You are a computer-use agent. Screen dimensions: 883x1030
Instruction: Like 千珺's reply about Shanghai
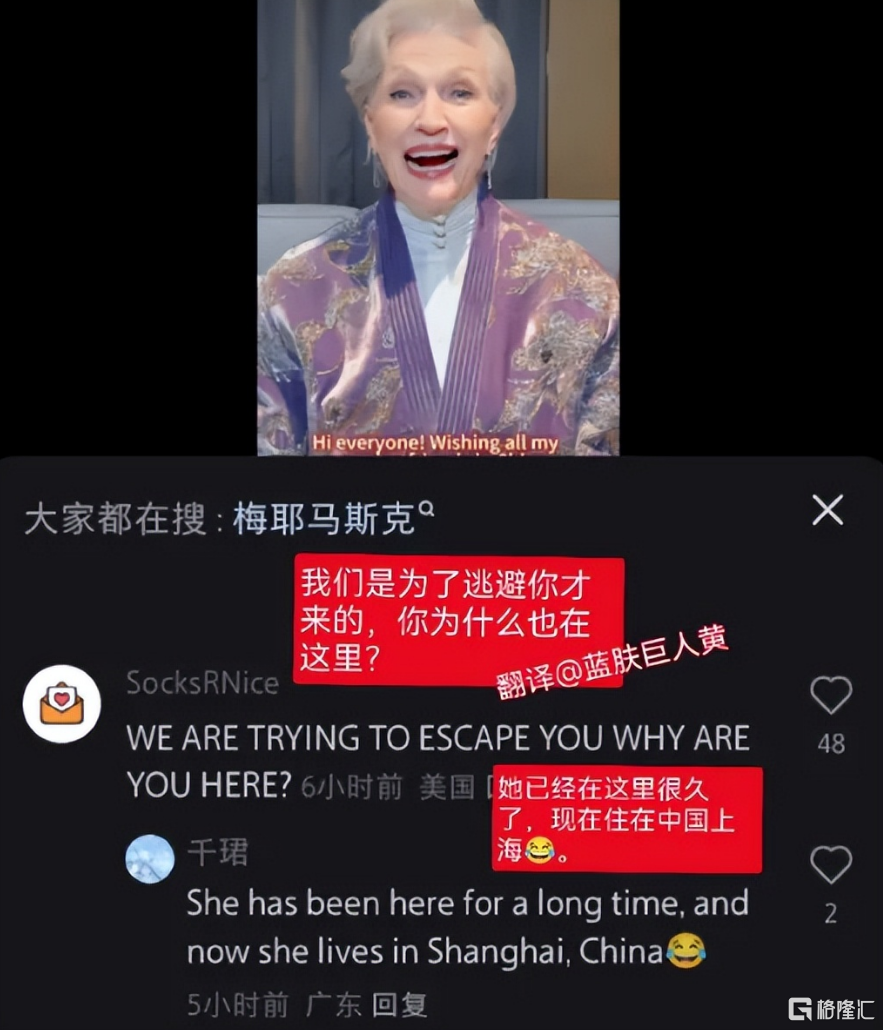[x=830, y=865]
